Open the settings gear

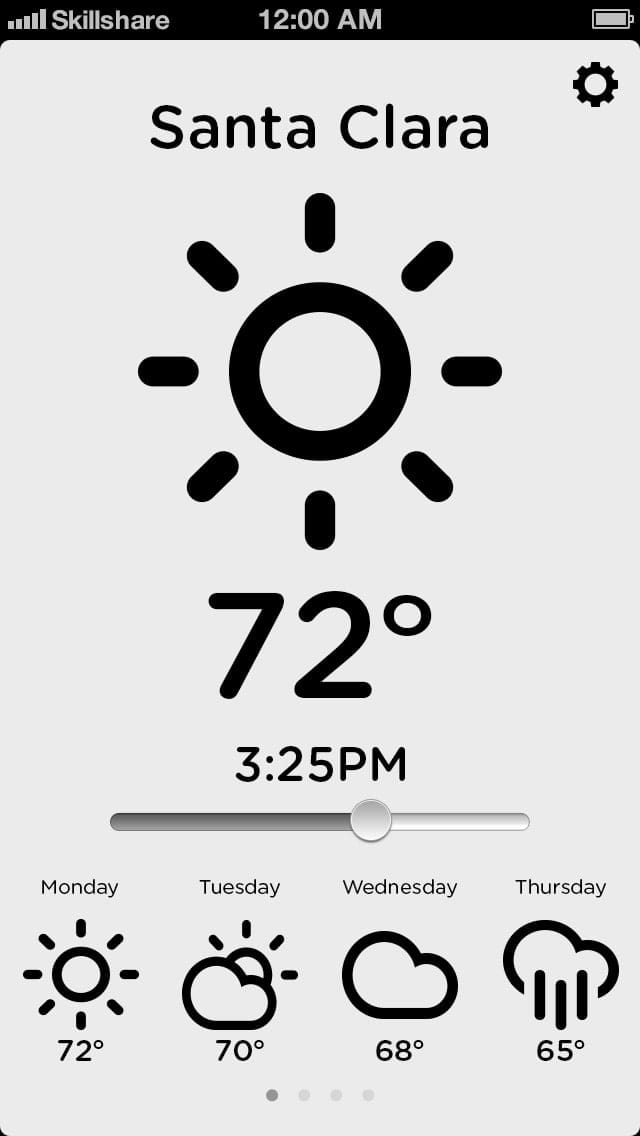pos(595,85)
